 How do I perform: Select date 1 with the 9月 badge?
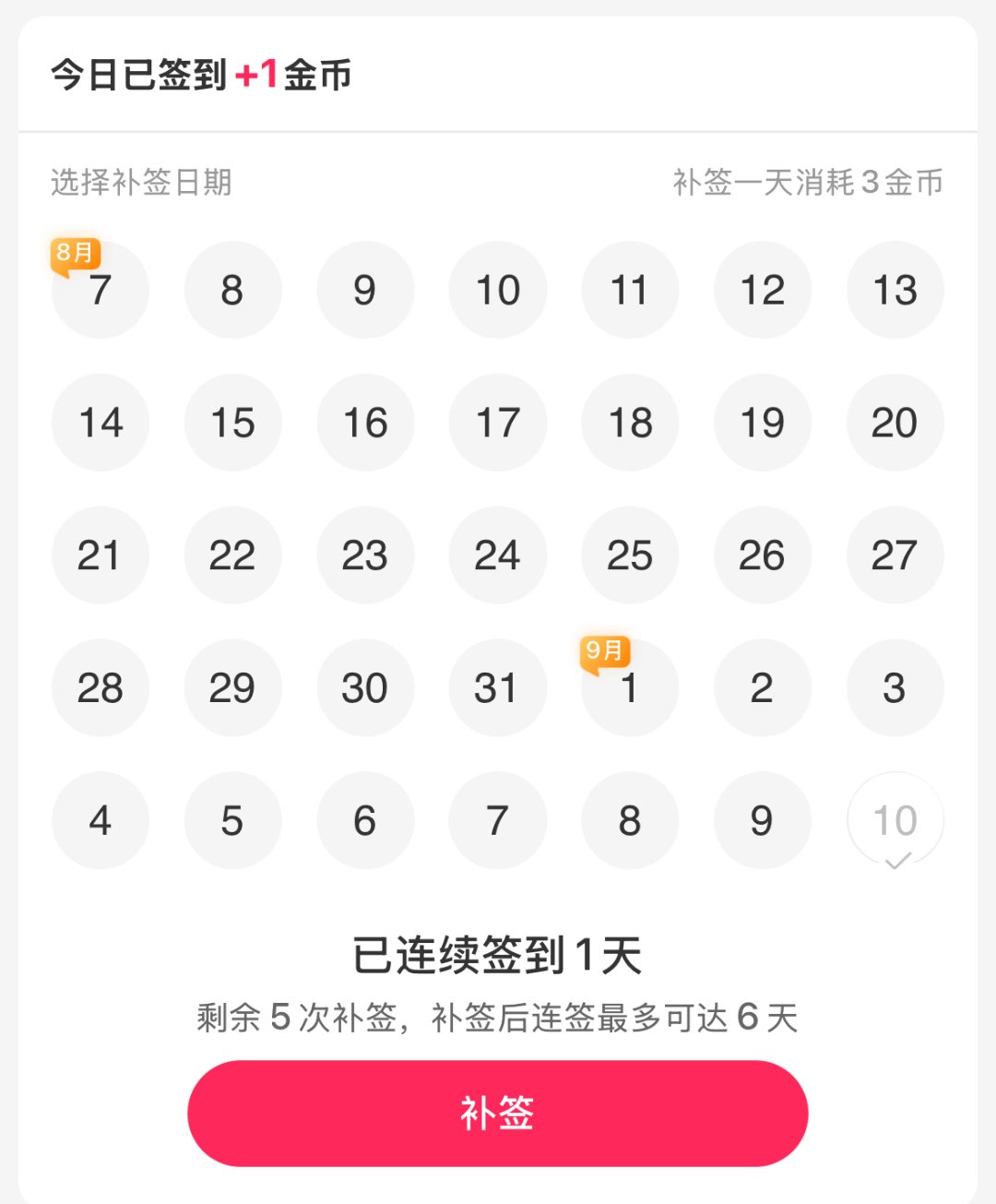point(630,688)
